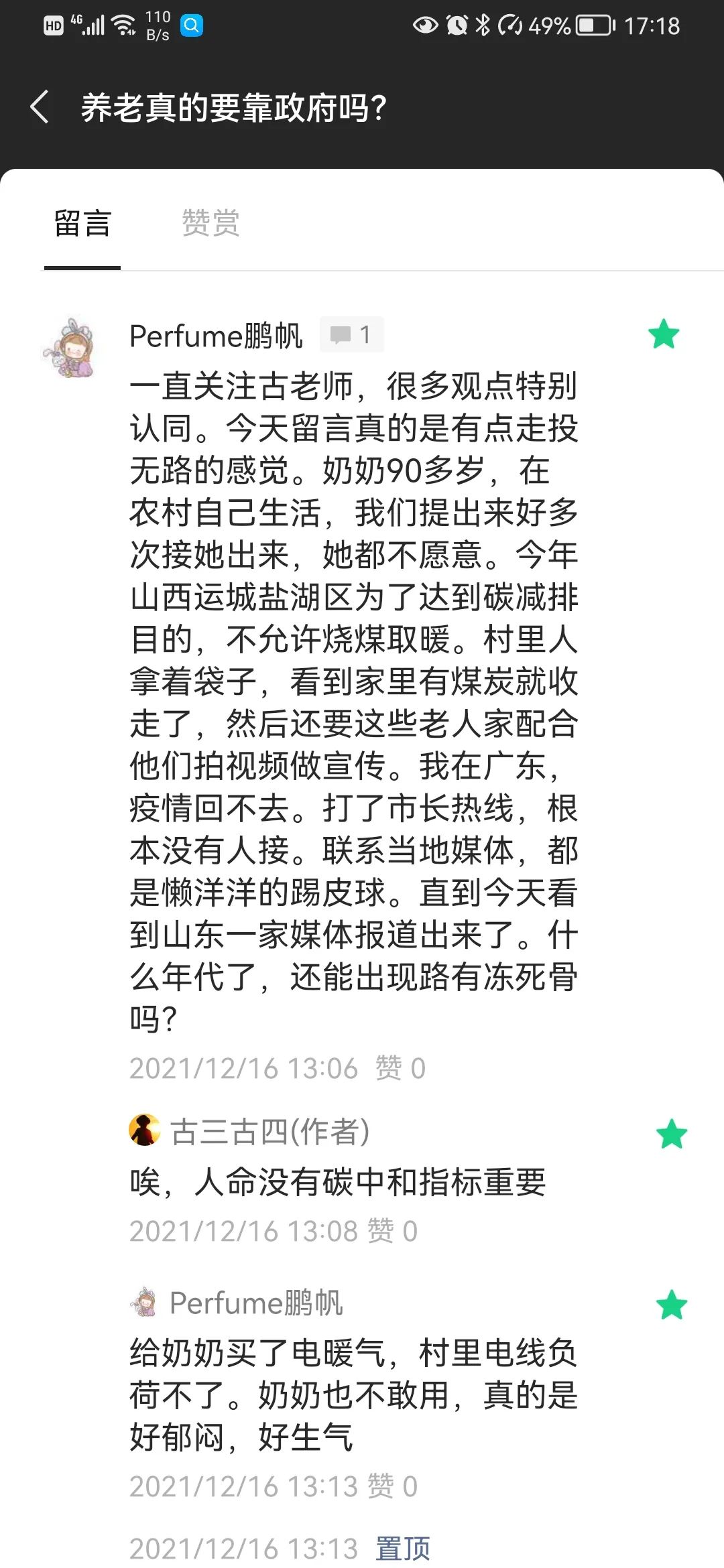Toggle the star on the 电暖气 reply
Image resolution: width=724 pixels, height=1568 pixels.
pyautogui.click(x=672, y=1305)
